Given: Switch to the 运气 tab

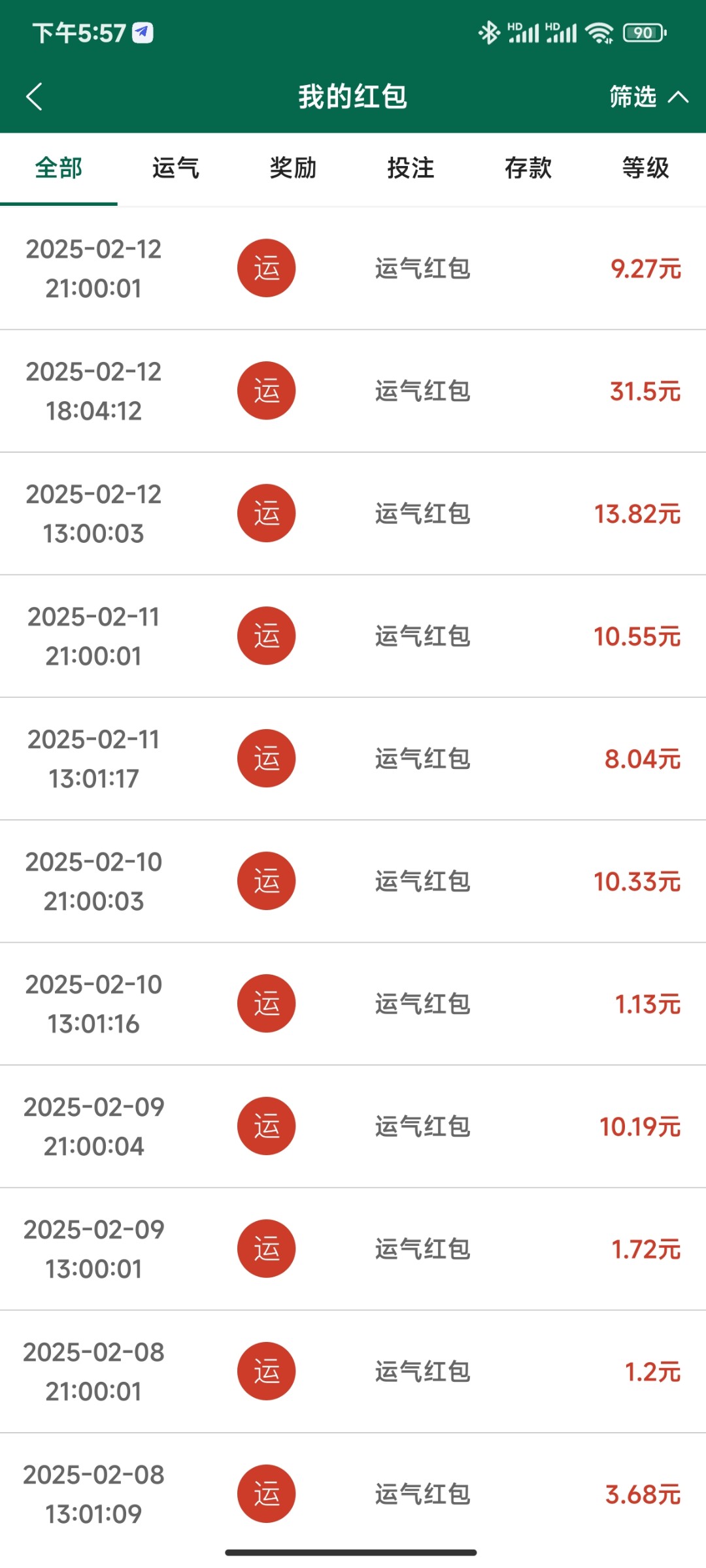Looking at the screenshot, I should point(176,168).
